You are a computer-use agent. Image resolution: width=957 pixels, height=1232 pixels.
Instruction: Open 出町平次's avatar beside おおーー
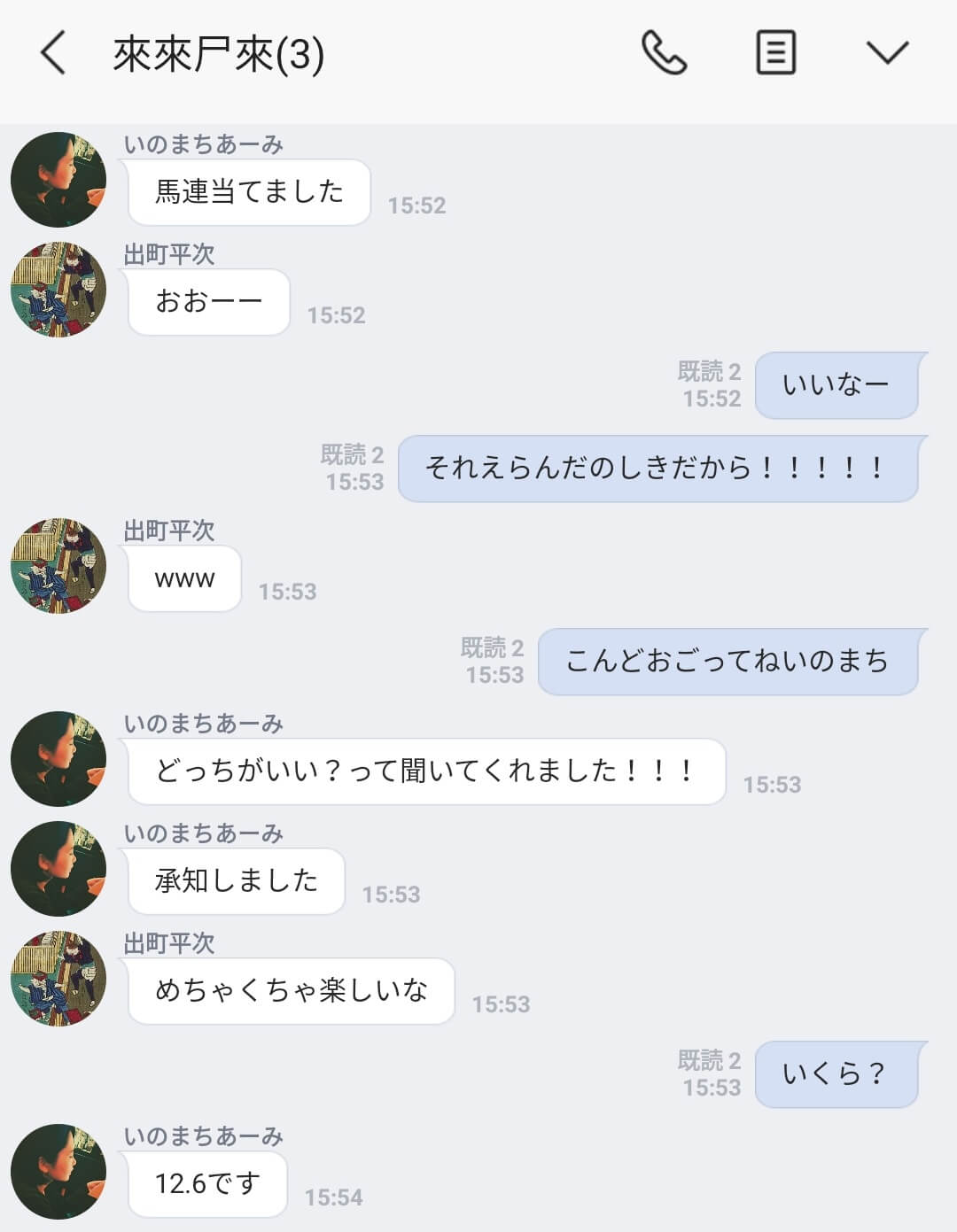[x=58, y=290]
